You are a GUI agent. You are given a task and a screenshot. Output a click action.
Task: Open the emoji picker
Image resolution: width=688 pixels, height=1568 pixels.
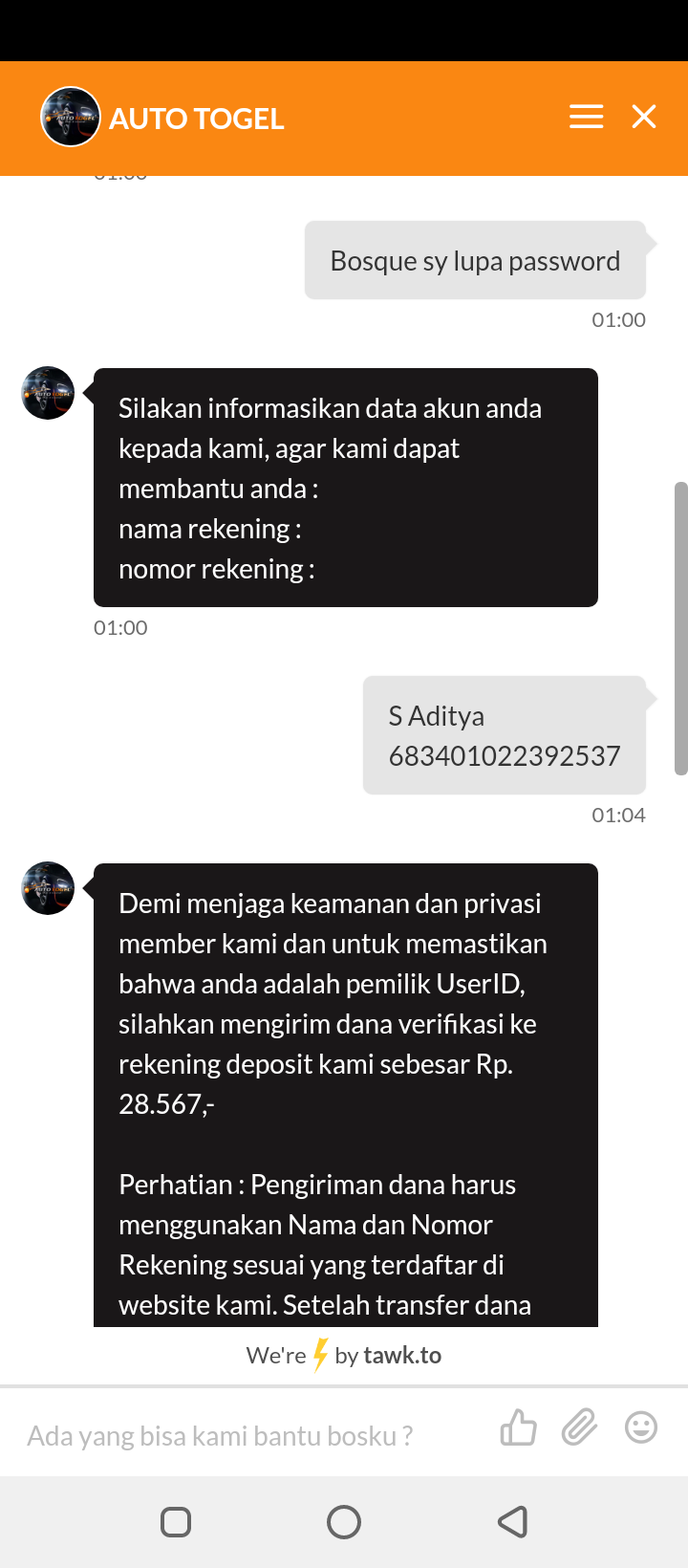point(640,1427)
